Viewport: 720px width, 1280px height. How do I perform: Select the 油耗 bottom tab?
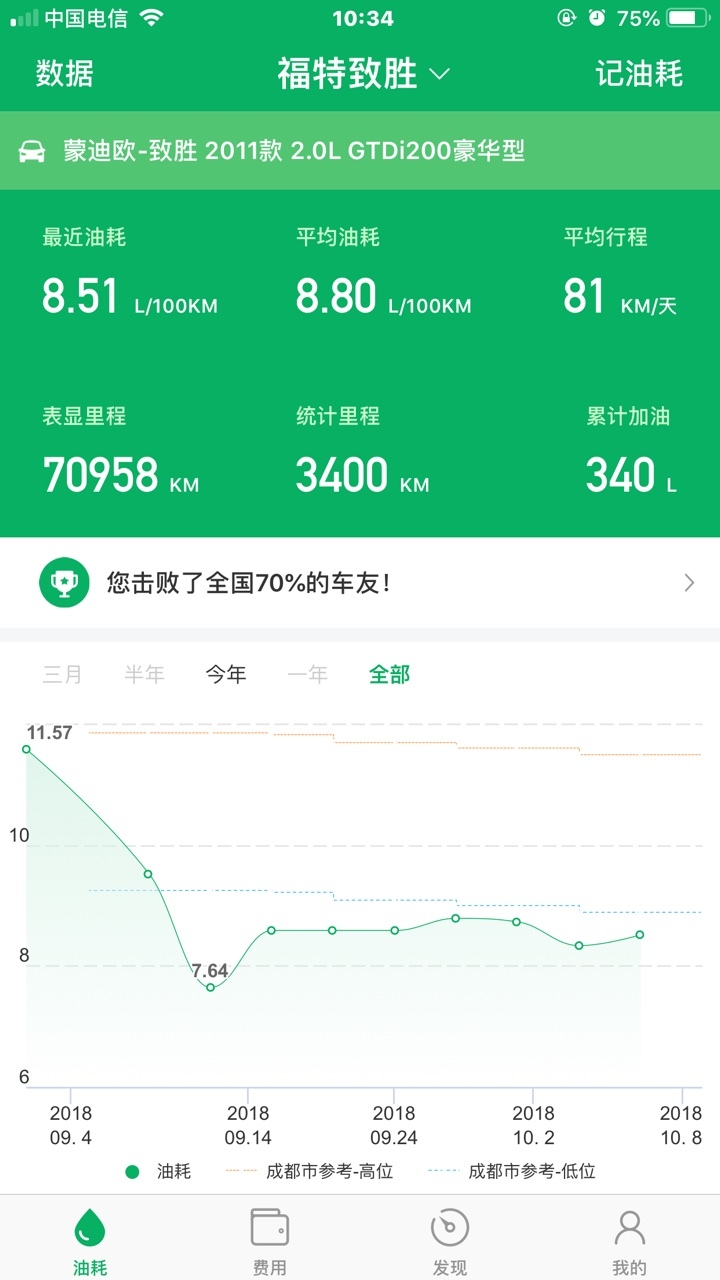(x=90, y=1240)
